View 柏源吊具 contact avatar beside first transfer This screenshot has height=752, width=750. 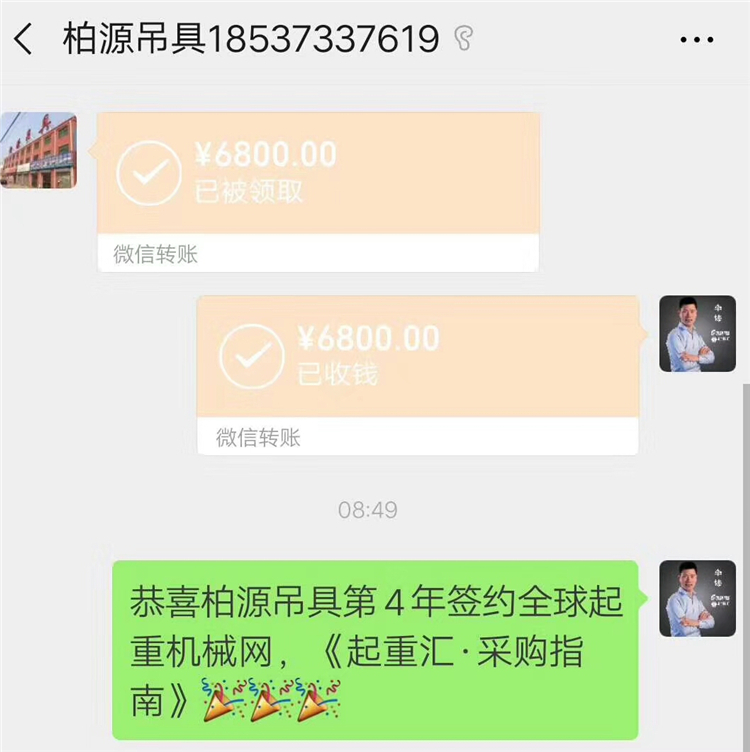(39, 150)
